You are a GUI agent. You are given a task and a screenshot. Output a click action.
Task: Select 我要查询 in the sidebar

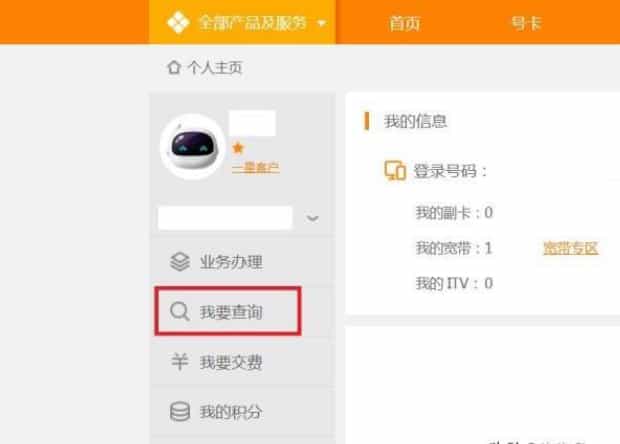229,313
